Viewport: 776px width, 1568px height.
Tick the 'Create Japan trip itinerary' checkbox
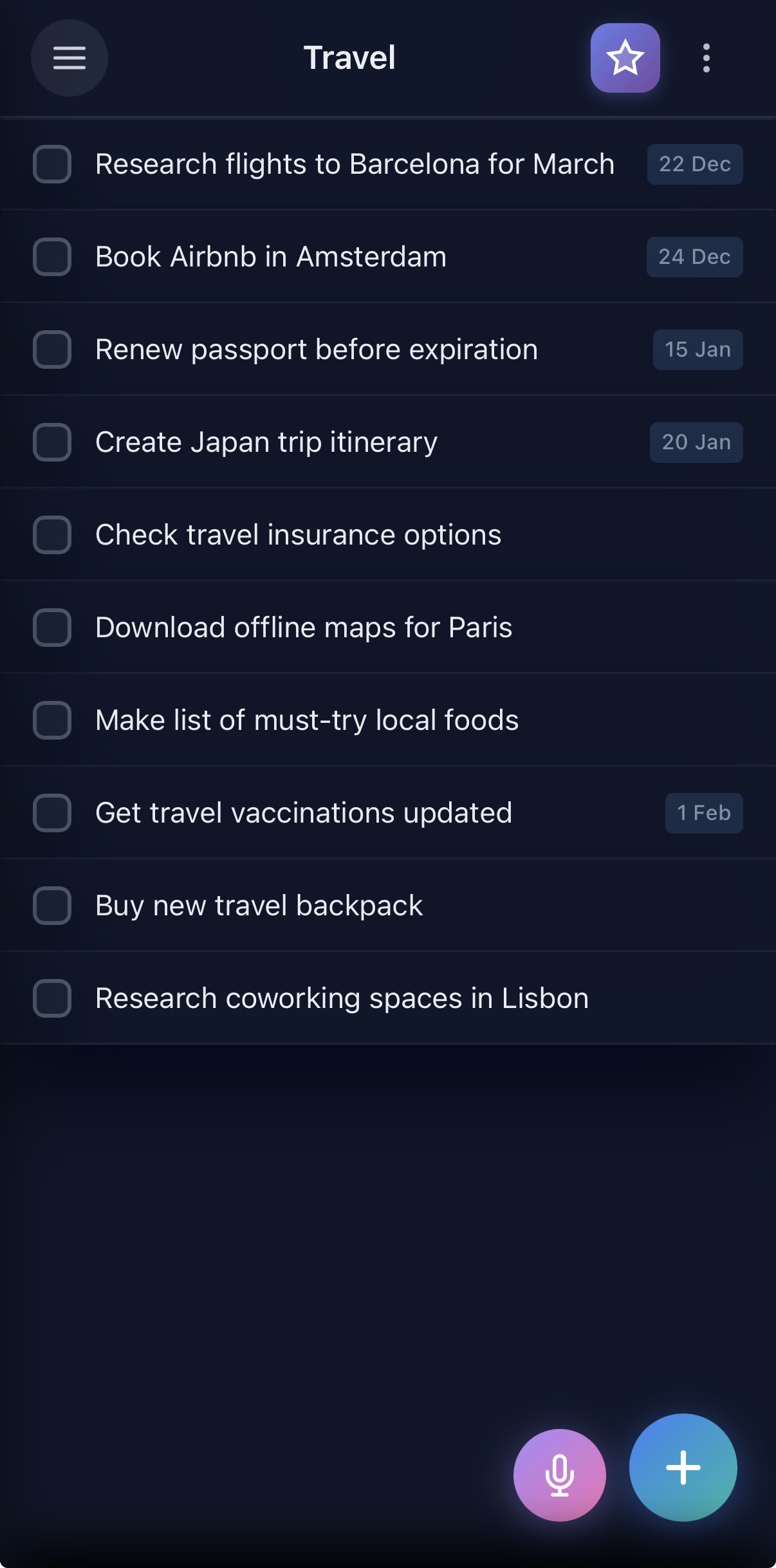(x=52, y=442)
